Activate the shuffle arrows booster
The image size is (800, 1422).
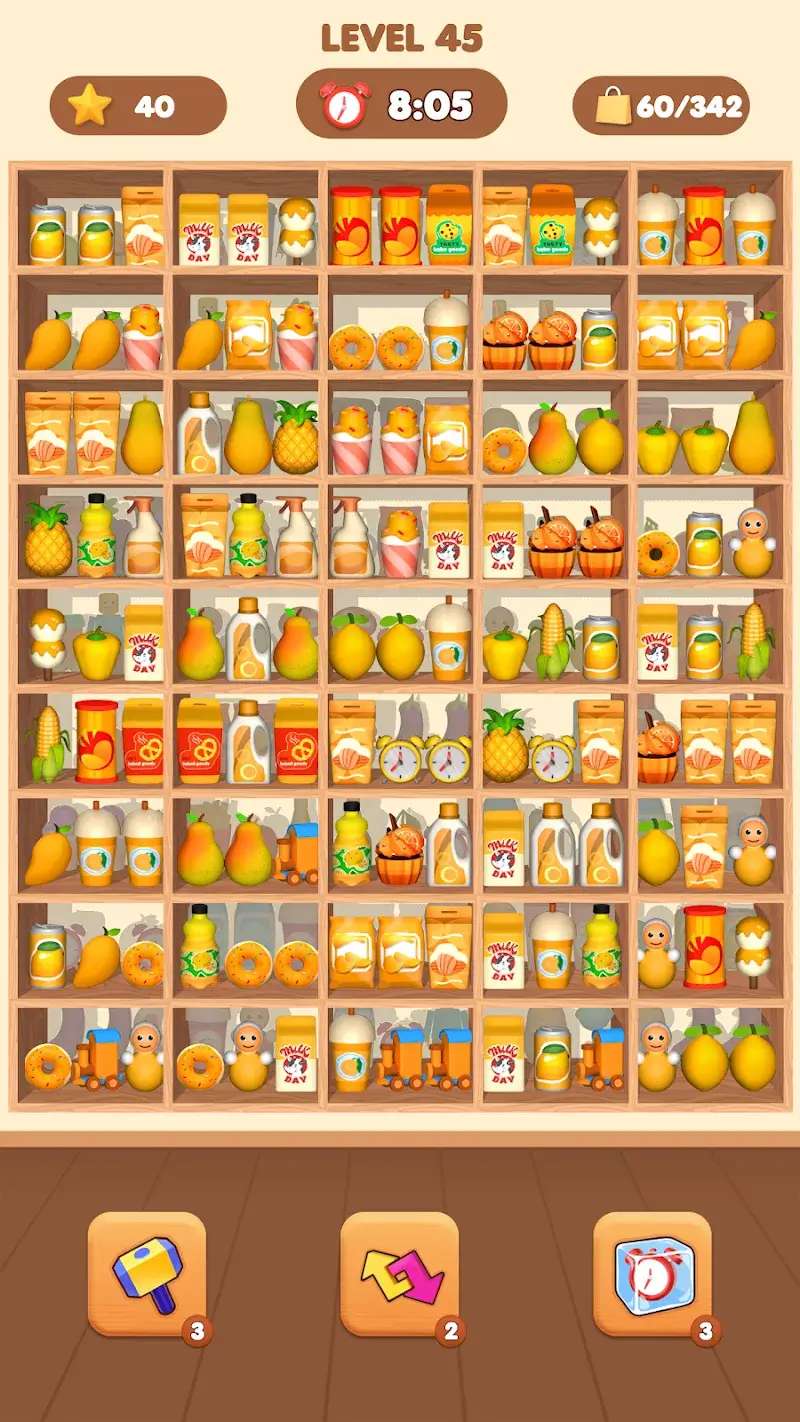[x=399, y=1275]
